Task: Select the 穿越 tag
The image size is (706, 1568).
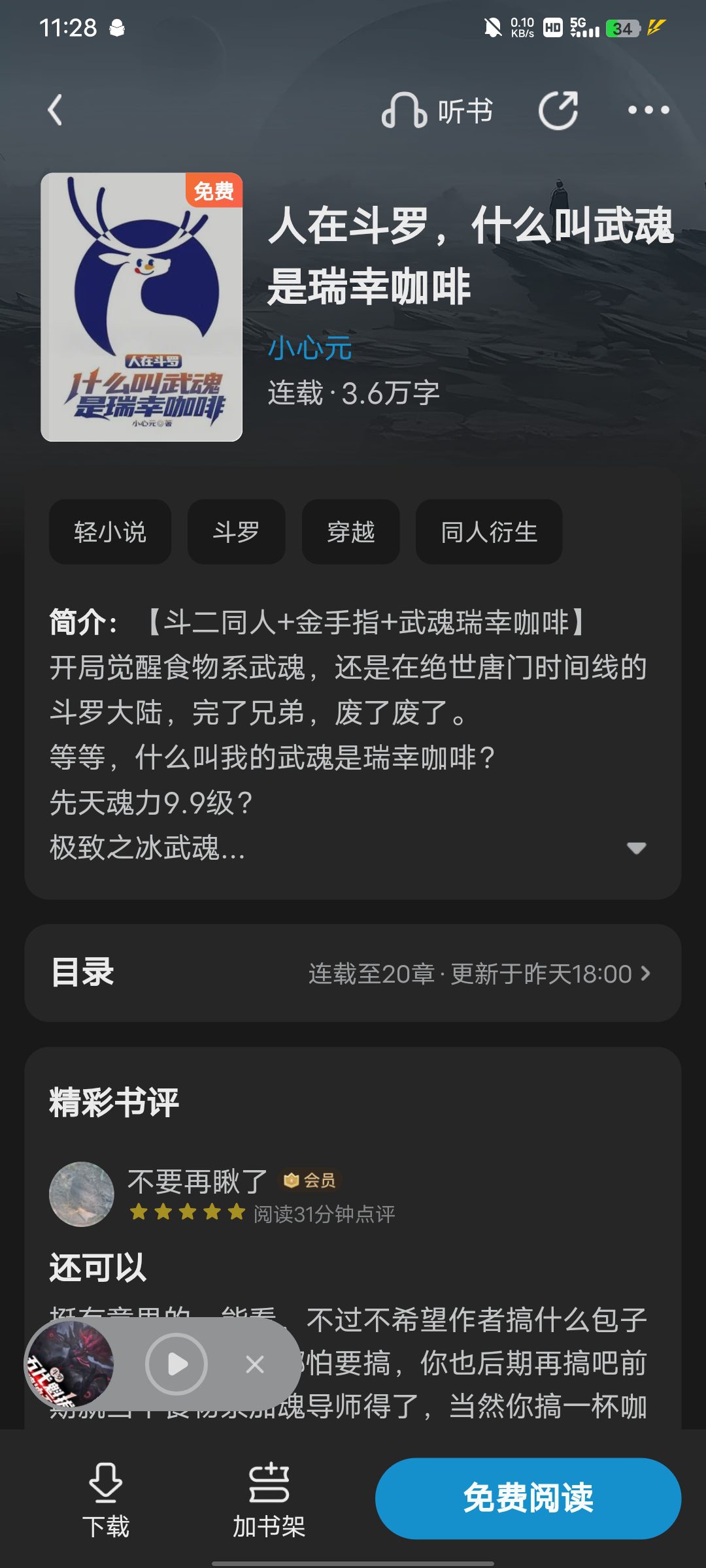Action: 350,532
